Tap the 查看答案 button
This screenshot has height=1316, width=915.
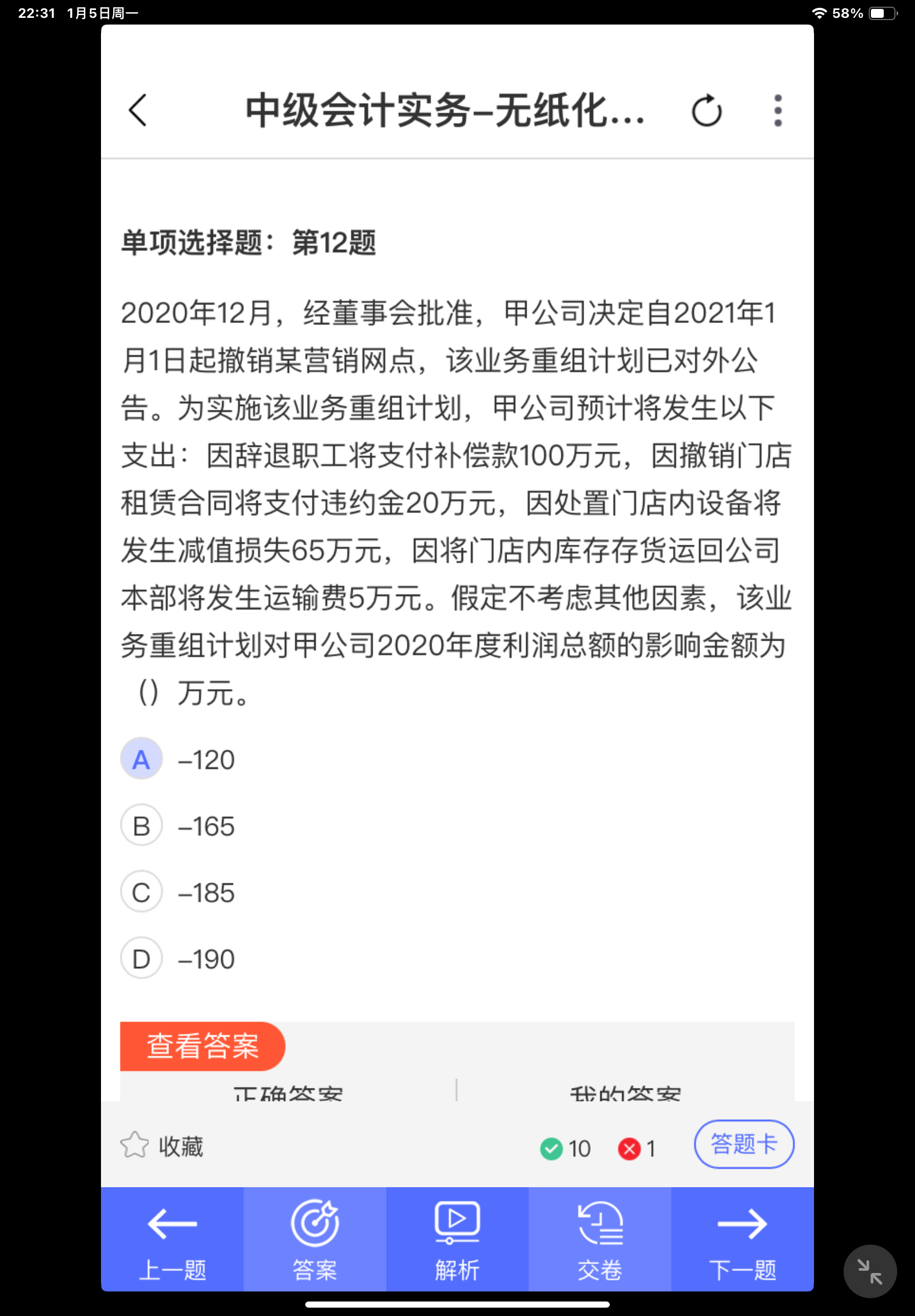[202, 1046]
